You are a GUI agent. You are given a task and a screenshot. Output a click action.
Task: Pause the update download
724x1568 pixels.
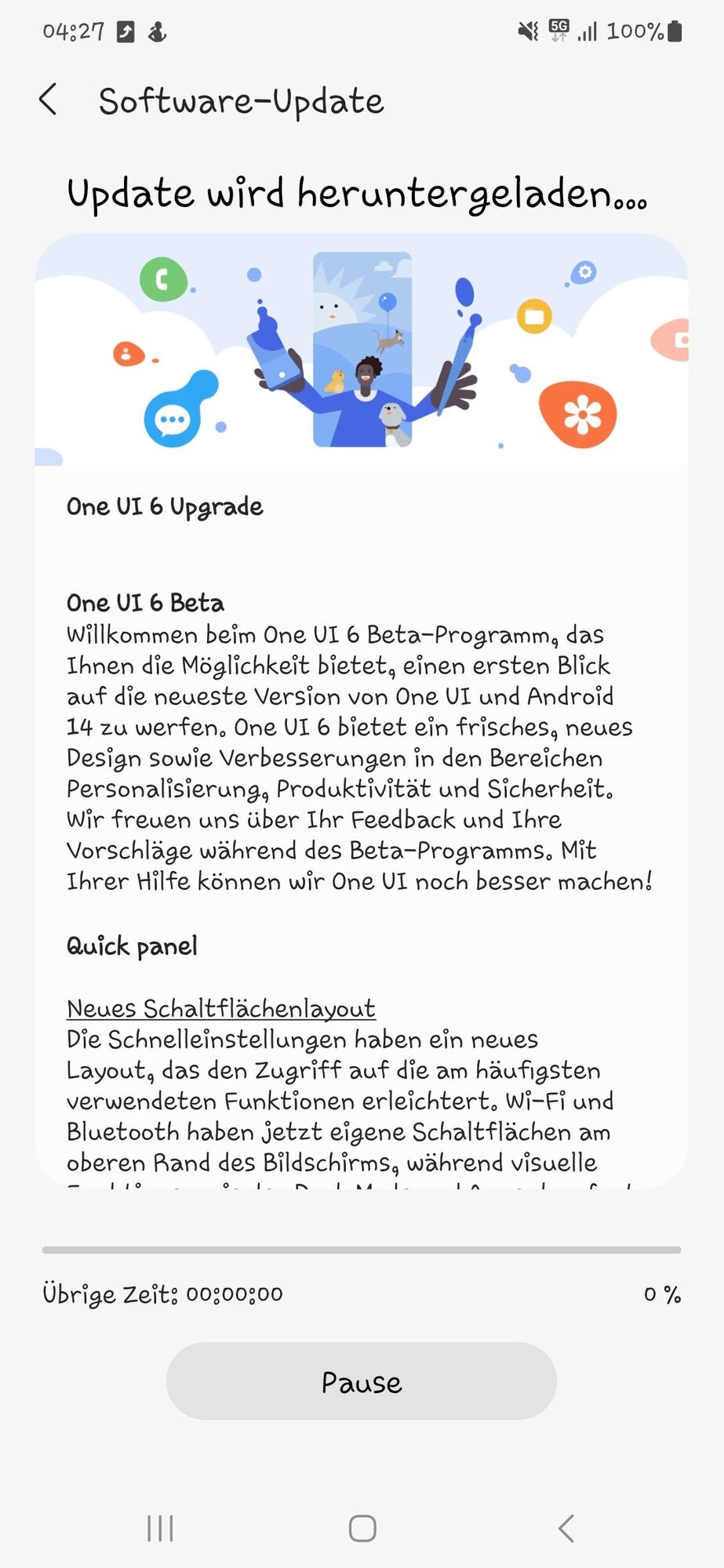coord(362,1381)
